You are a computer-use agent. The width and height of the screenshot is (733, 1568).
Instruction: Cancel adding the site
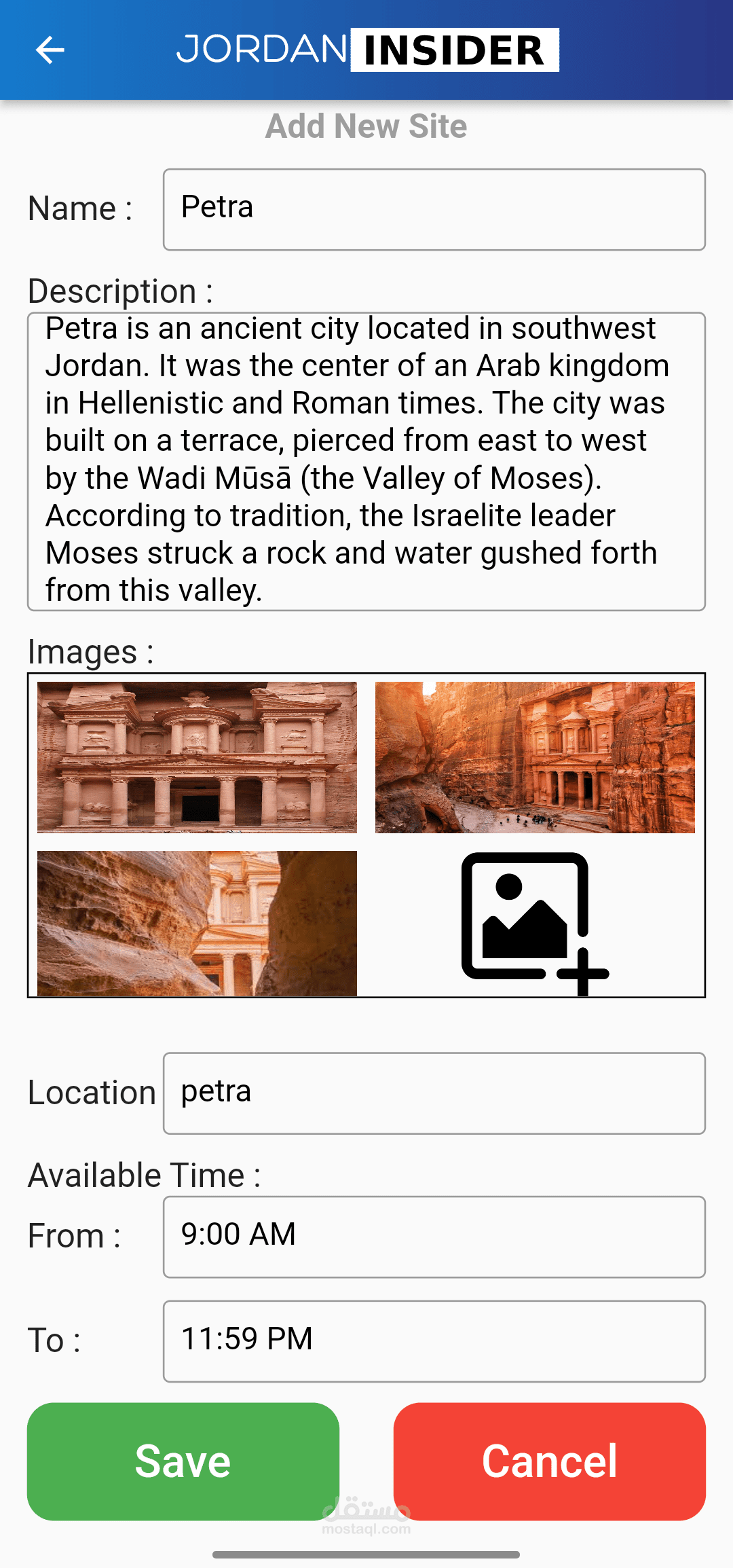click(550, 1461)
